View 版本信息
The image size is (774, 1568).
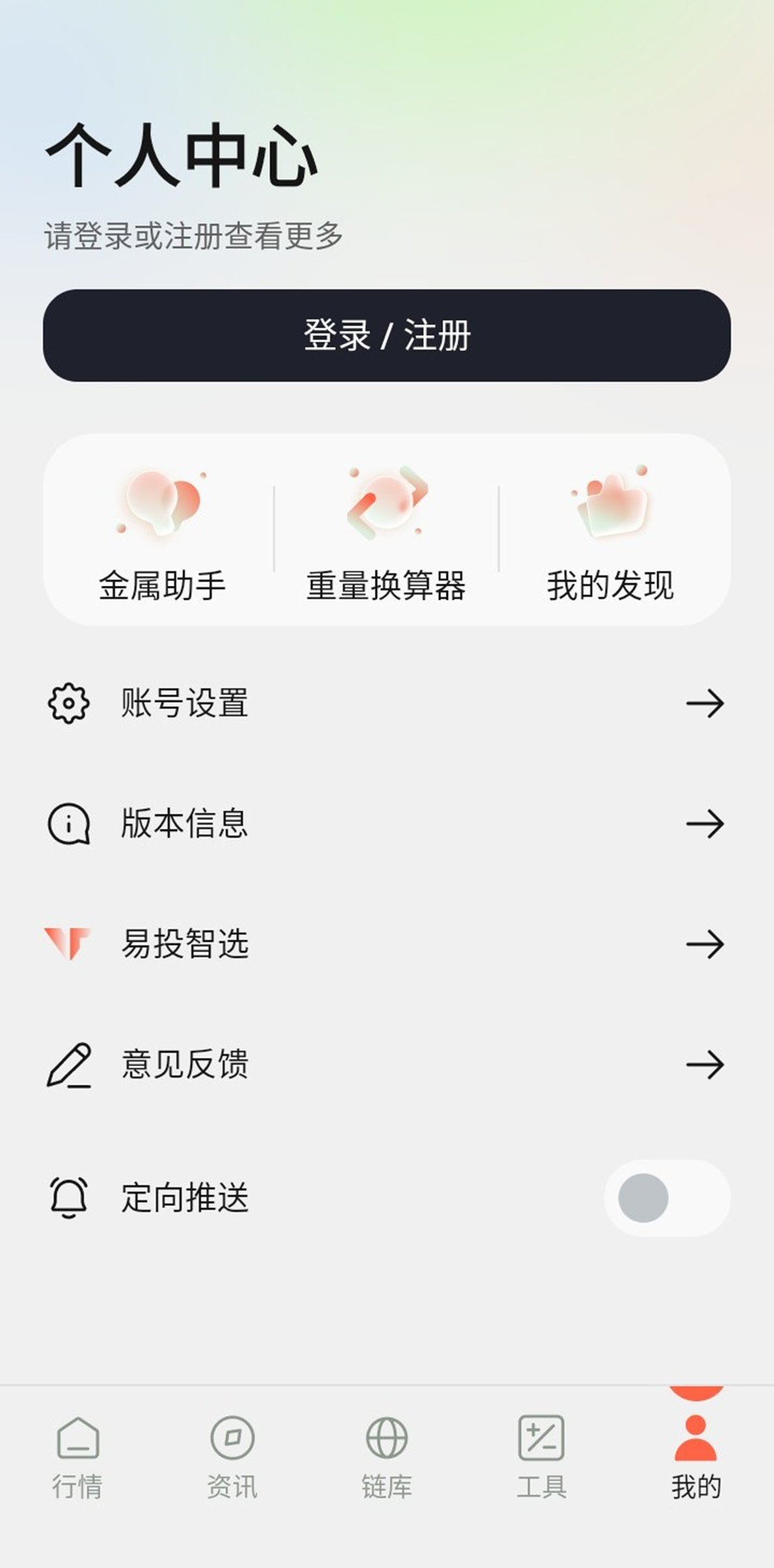[x=385, y=823]
